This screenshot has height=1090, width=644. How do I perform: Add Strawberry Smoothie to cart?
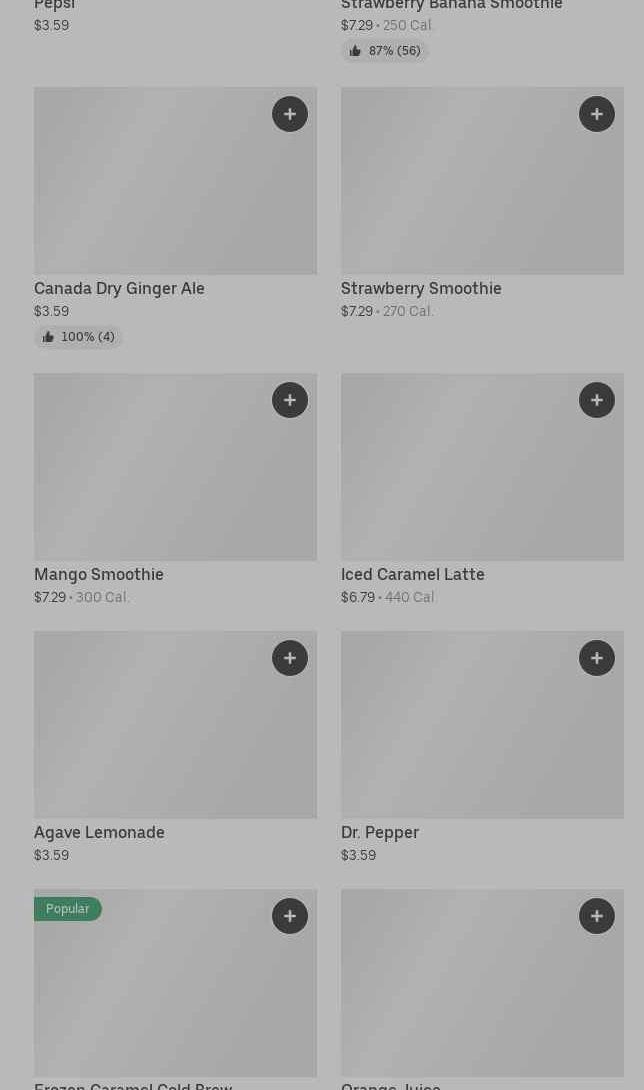[x=597, y=114]
